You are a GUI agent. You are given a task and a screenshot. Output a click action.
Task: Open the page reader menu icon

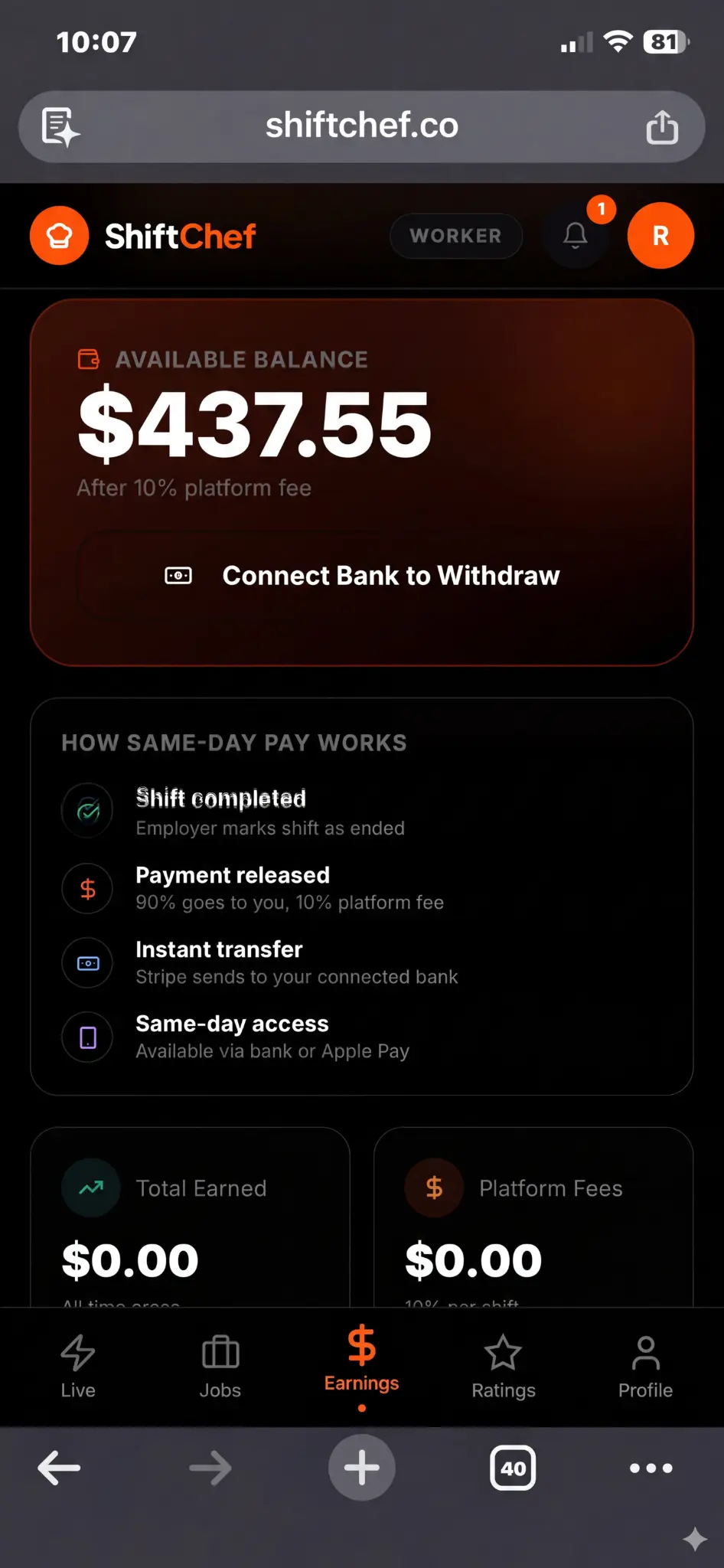click(x=60, y=127)
